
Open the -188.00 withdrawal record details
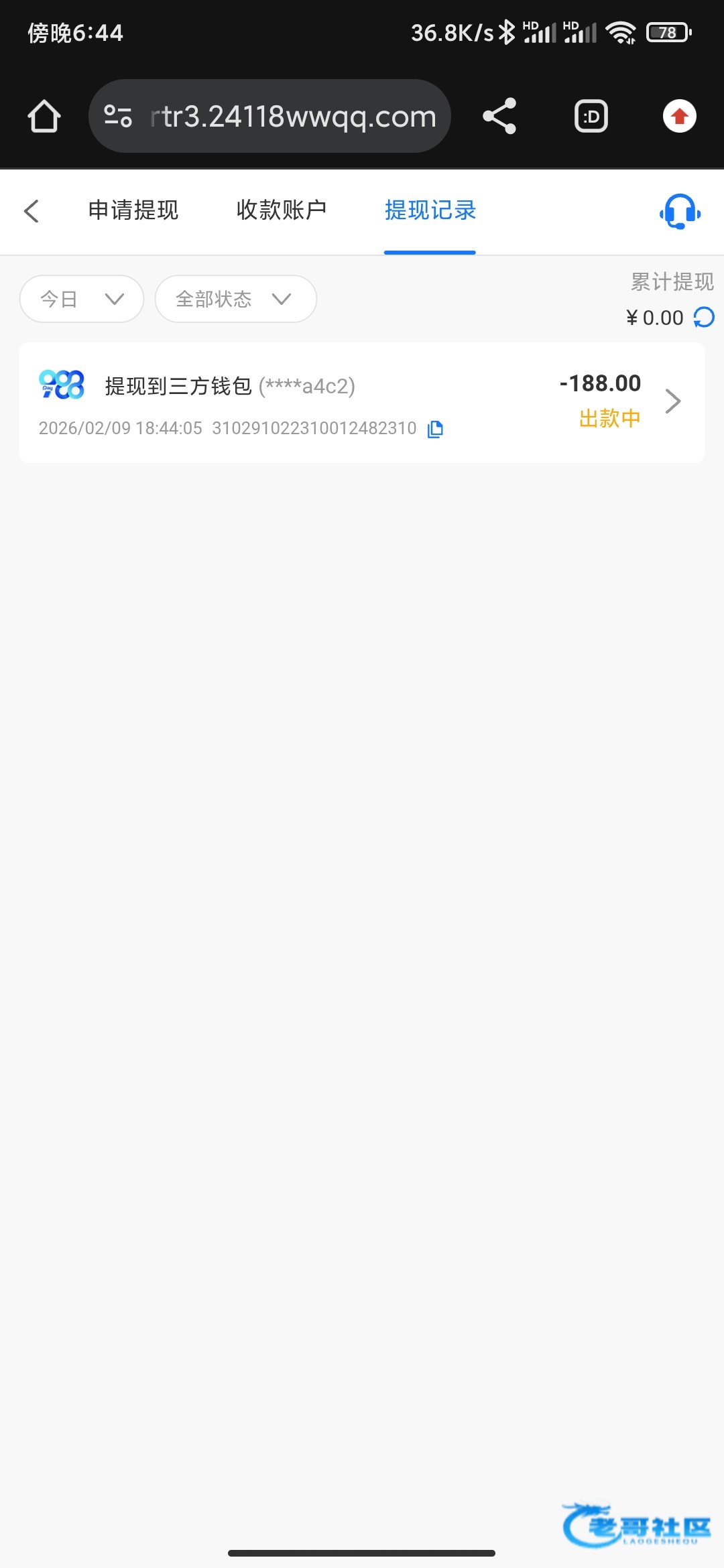coord(672,401)
